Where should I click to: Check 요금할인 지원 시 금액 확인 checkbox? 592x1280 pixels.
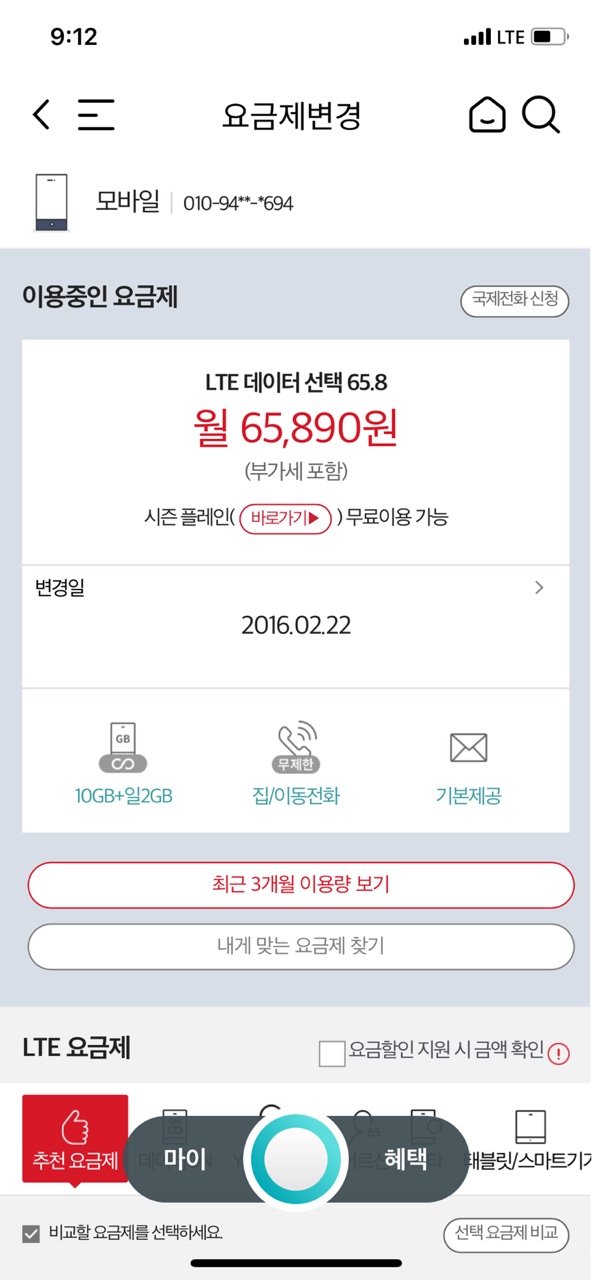[x=332, y=1053]
